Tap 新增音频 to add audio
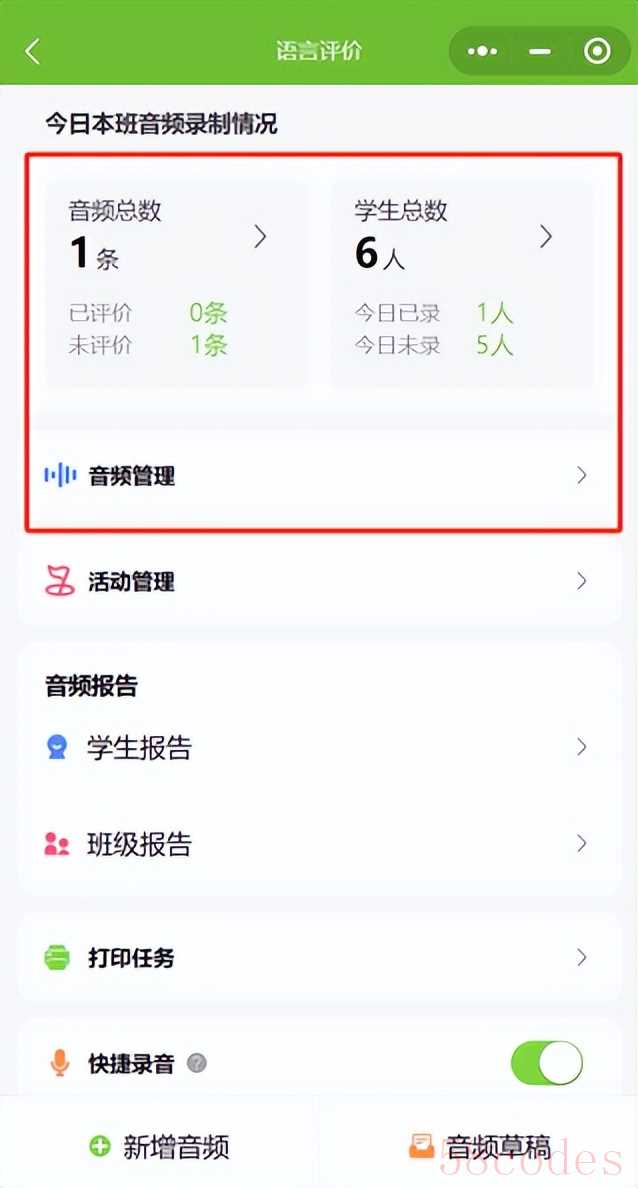 pos(160,1146)
